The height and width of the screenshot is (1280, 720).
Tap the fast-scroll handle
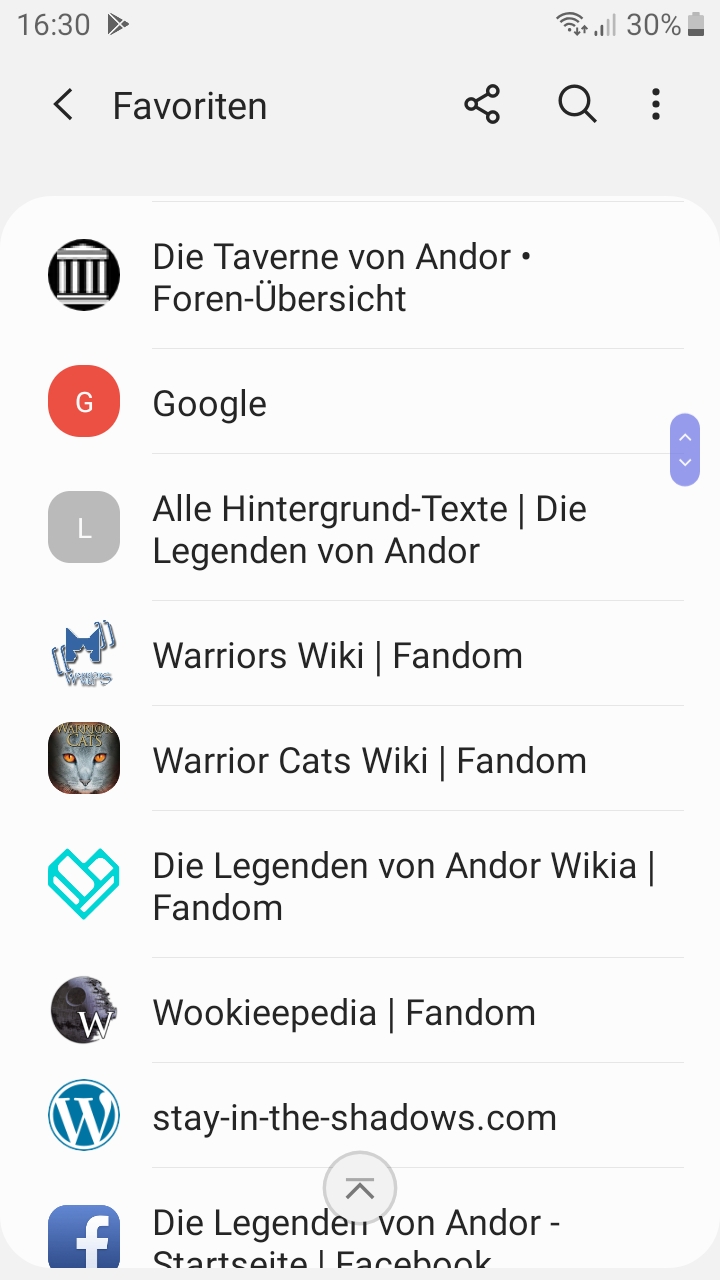tap(685, 450)
